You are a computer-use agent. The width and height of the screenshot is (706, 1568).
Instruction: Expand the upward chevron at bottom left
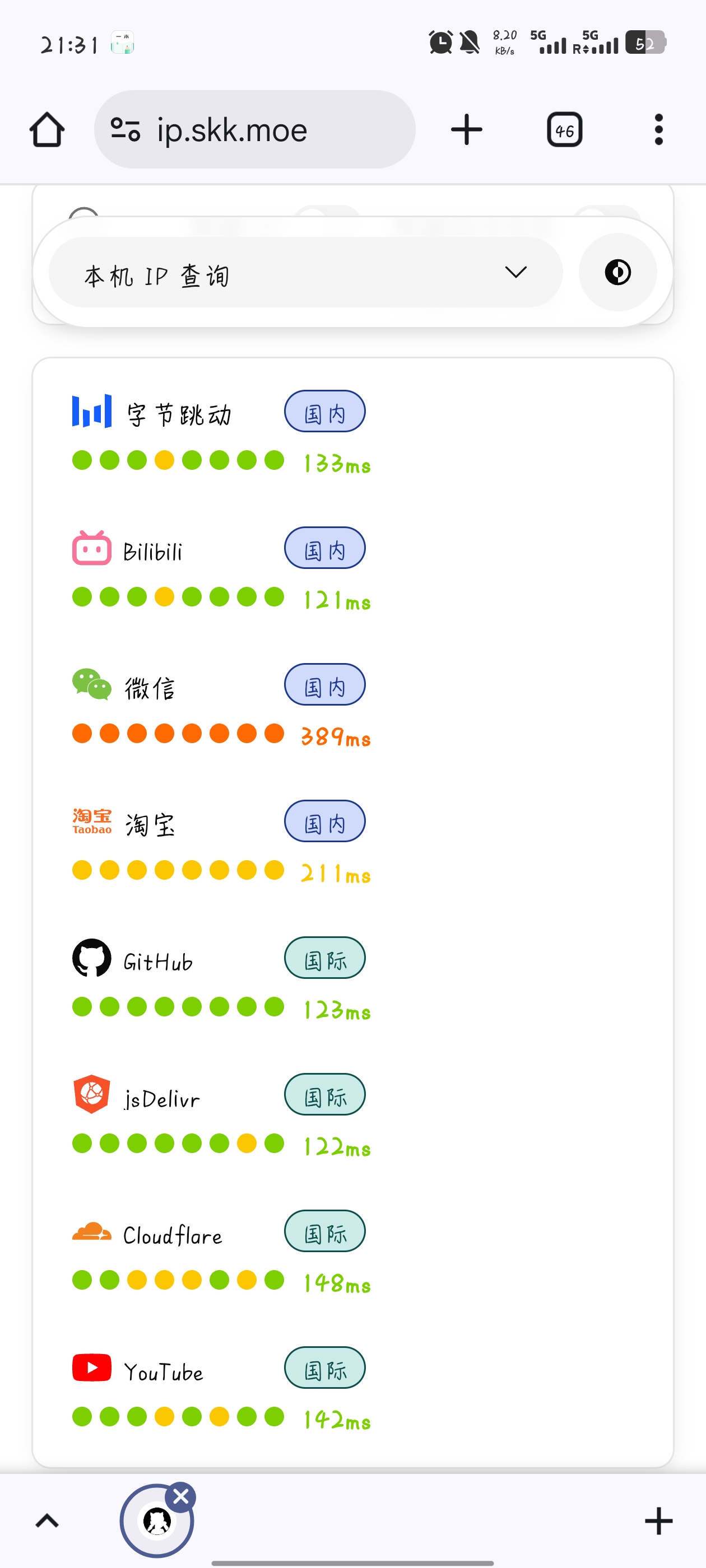[47, 1520]
